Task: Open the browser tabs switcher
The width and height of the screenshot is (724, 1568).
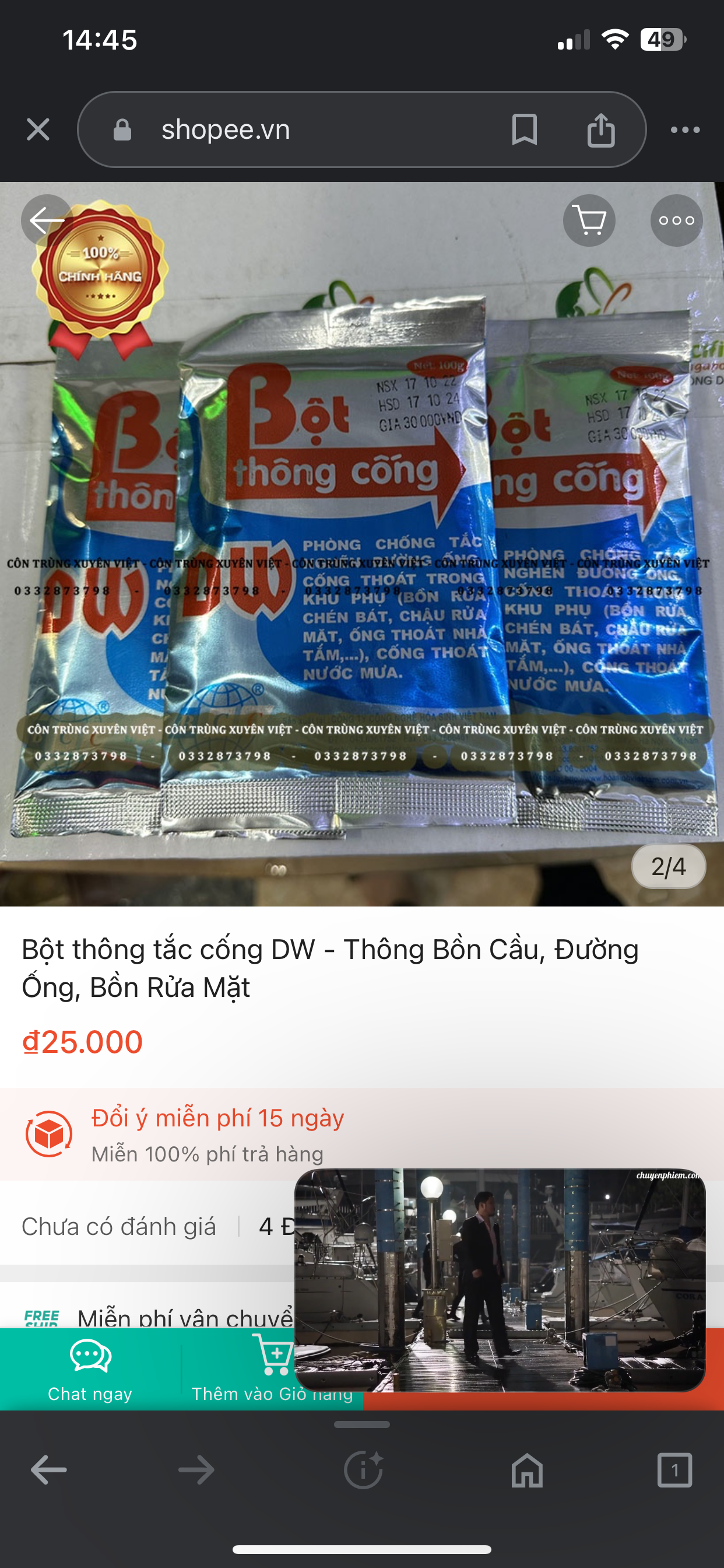Action: [x=674, y=1471]
